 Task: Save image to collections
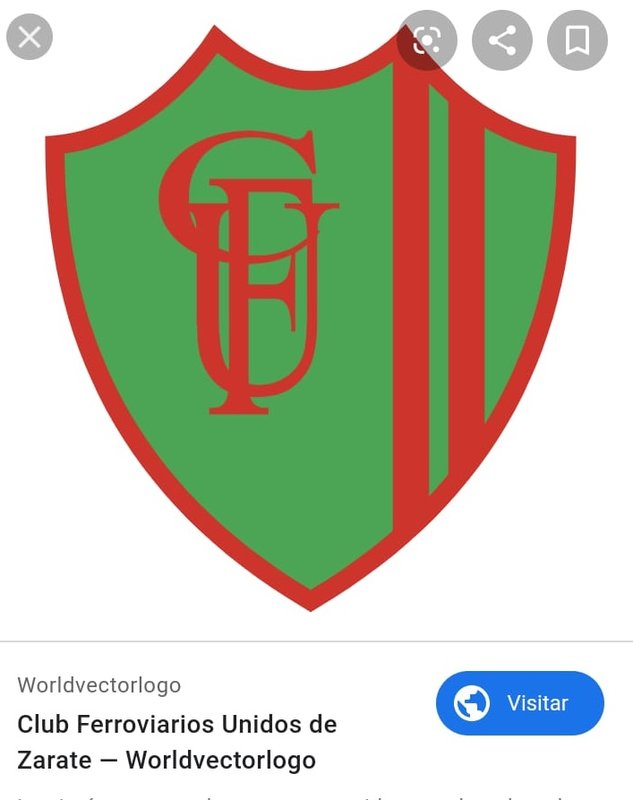[577, 40]
